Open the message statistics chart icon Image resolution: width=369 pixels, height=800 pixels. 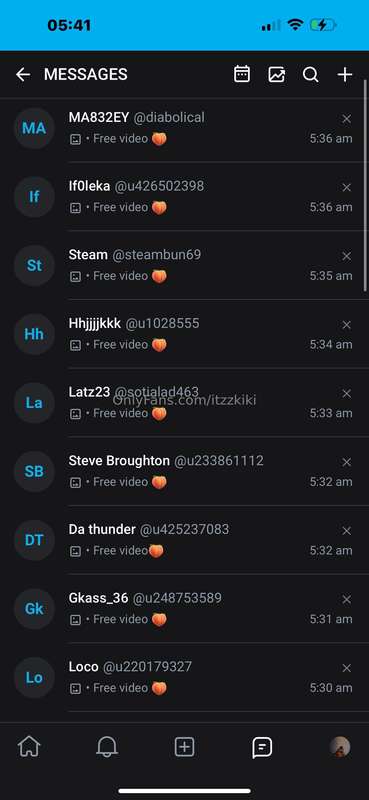[x=277, y=74]
